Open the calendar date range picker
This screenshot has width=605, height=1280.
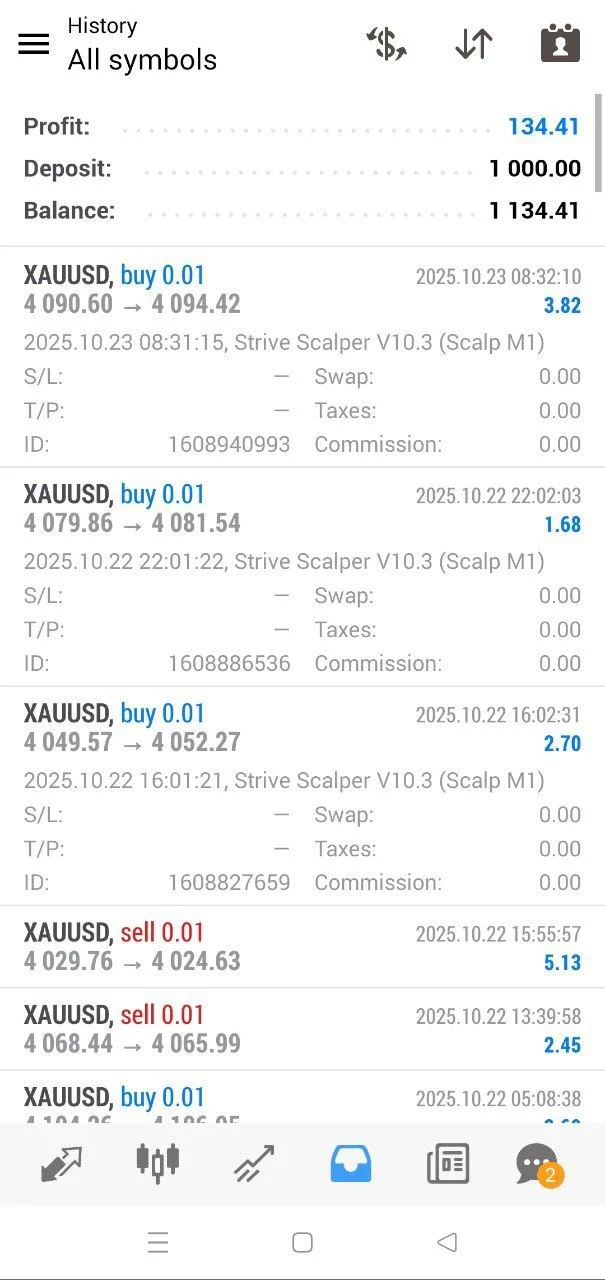point(560,44)
